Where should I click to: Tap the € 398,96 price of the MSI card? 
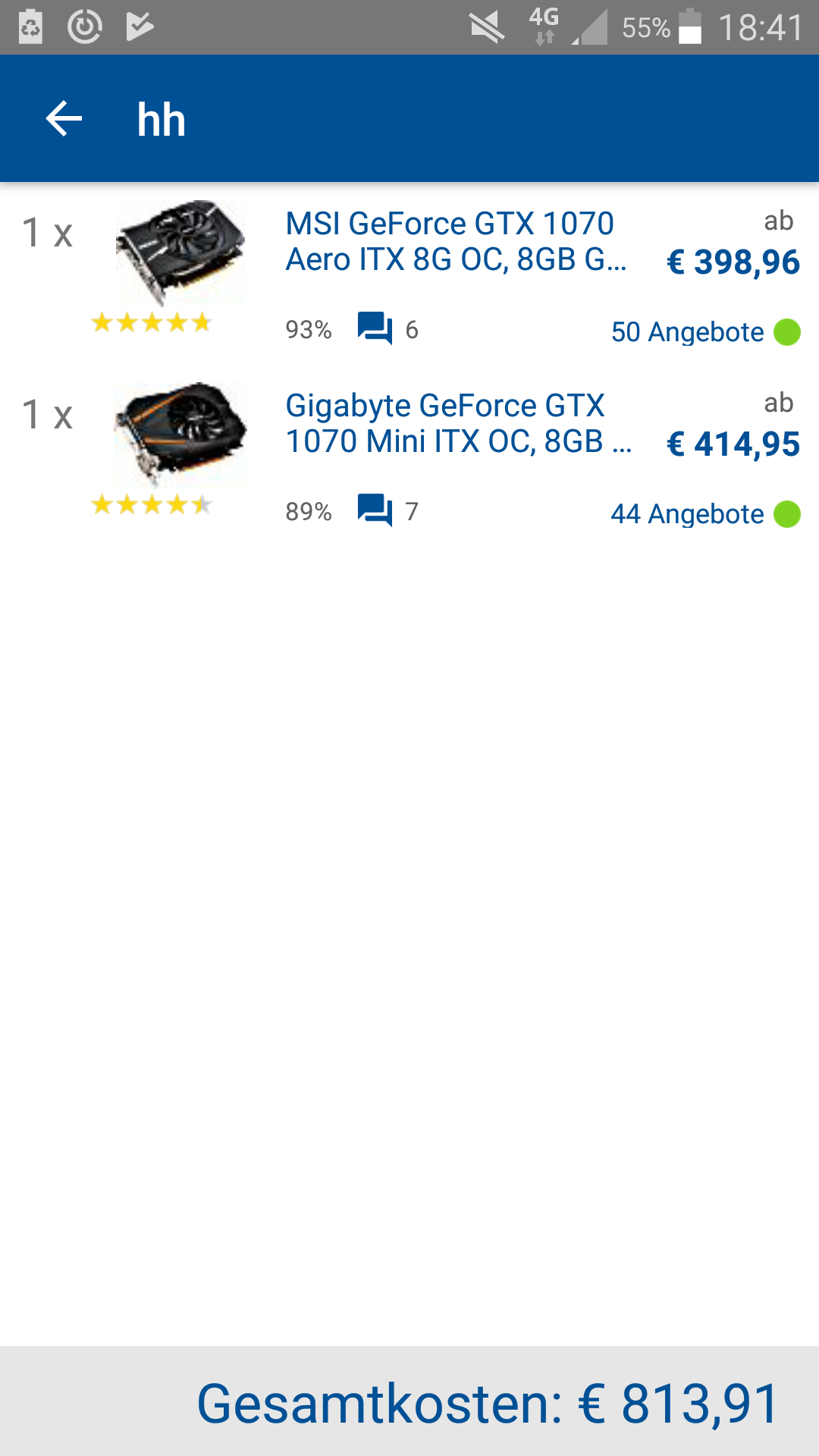click(732, 262)
